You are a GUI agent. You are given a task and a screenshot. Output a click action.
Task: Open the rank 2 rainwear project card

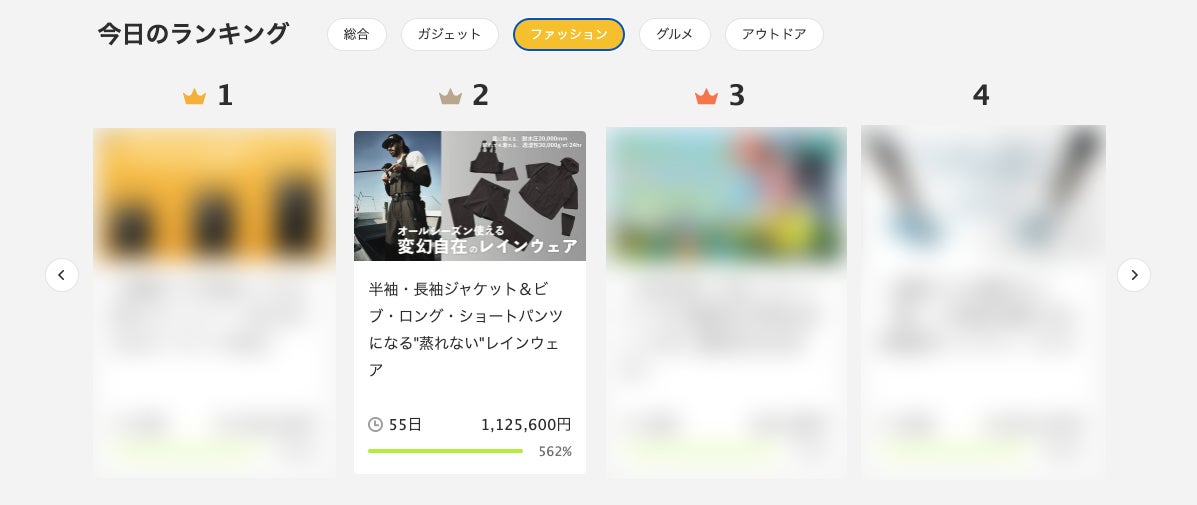469,300
